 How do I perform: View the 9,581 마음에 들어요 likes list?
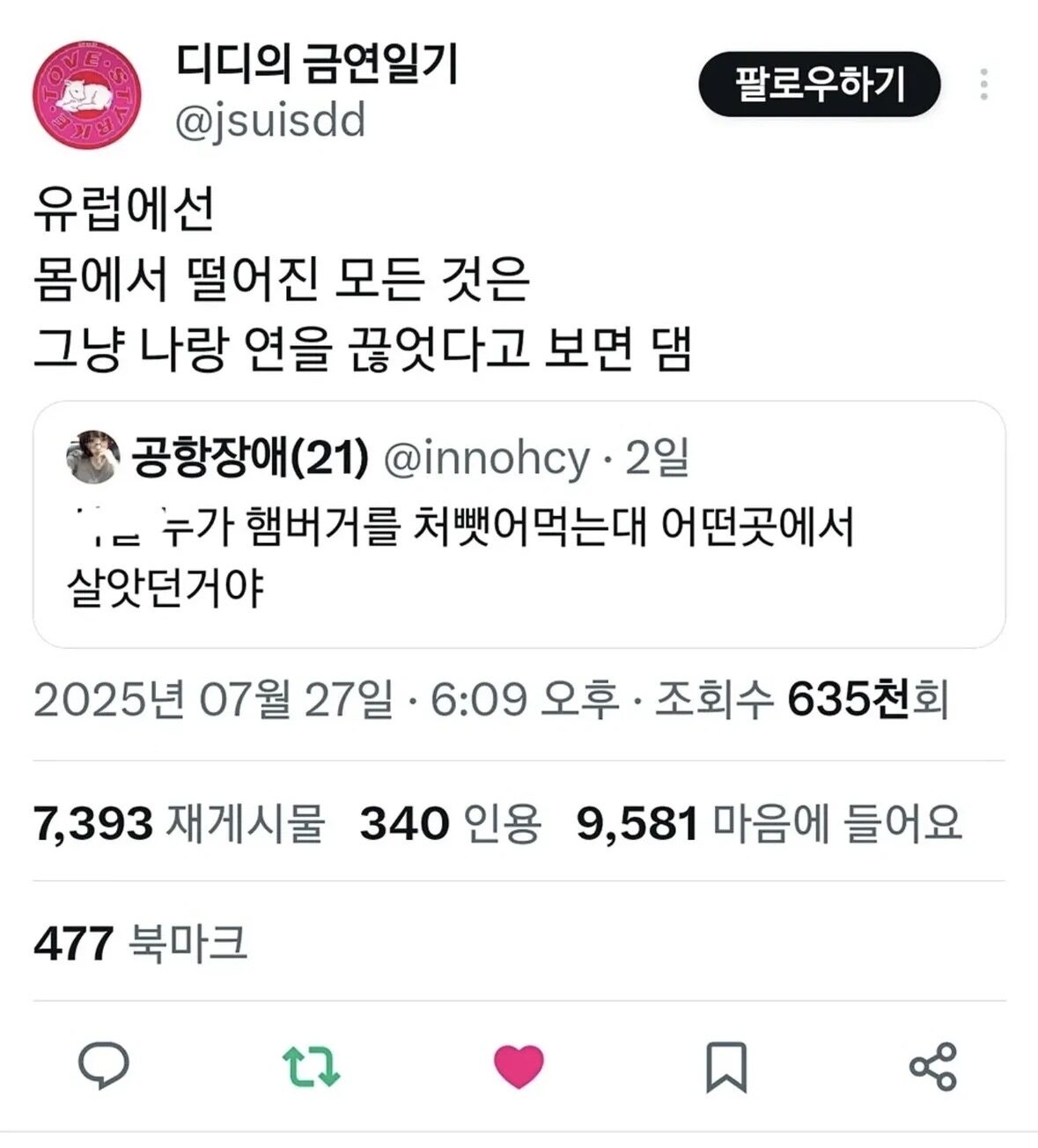coord(769,823)
